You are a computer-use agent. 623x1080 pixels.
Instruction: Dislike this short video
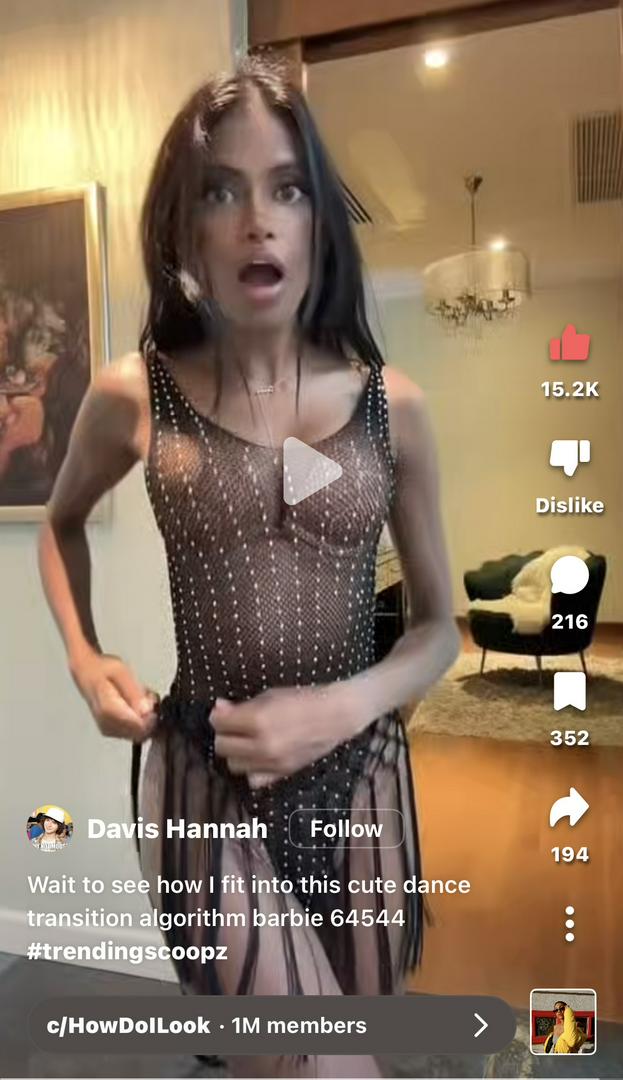(569, 459)
